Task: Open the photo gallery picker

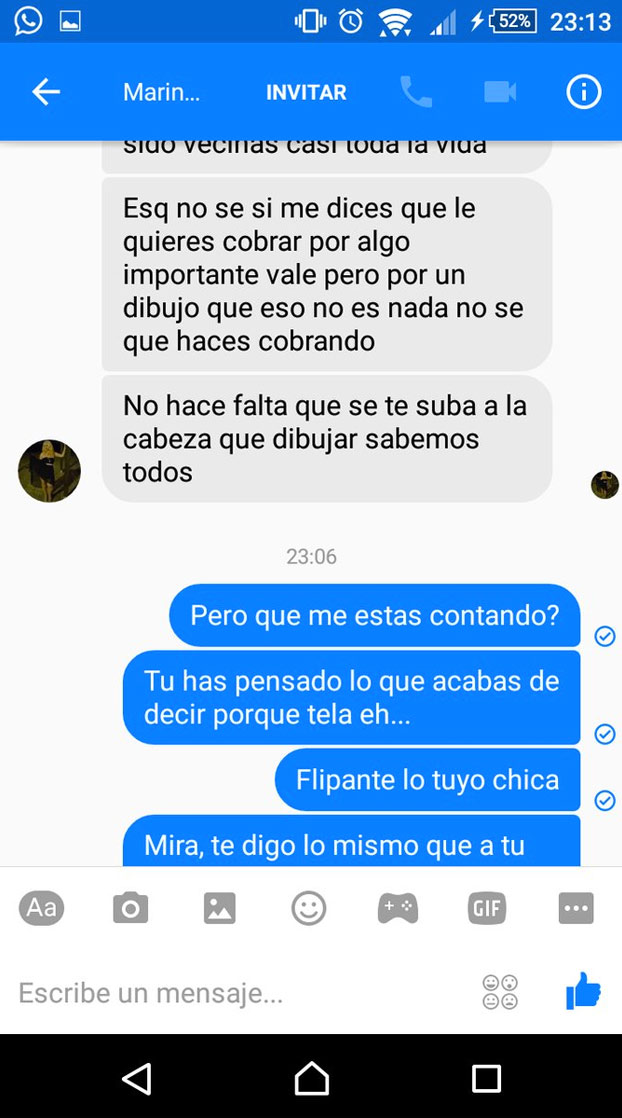Action: [219, 908]
